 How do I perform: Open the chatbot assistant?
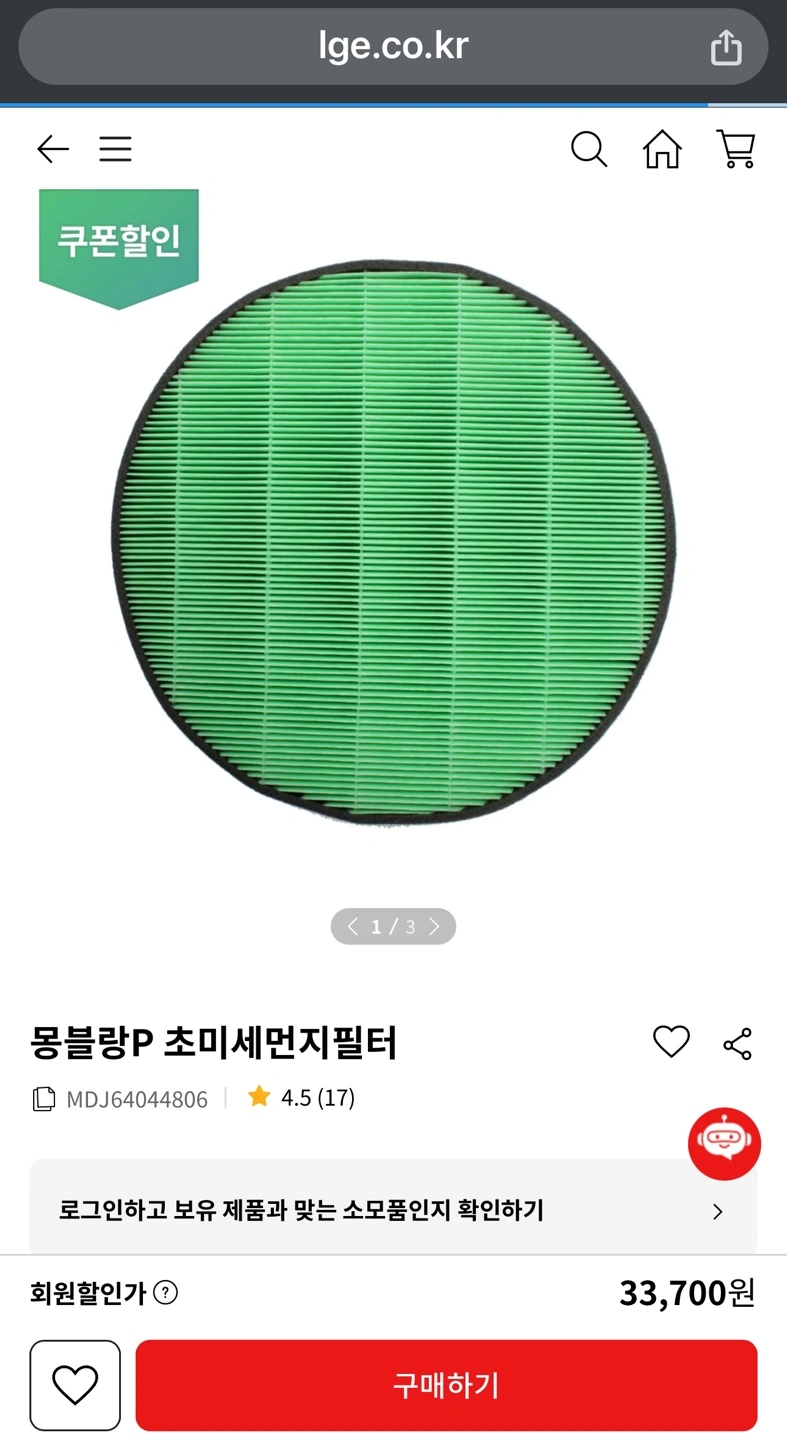724,1143
